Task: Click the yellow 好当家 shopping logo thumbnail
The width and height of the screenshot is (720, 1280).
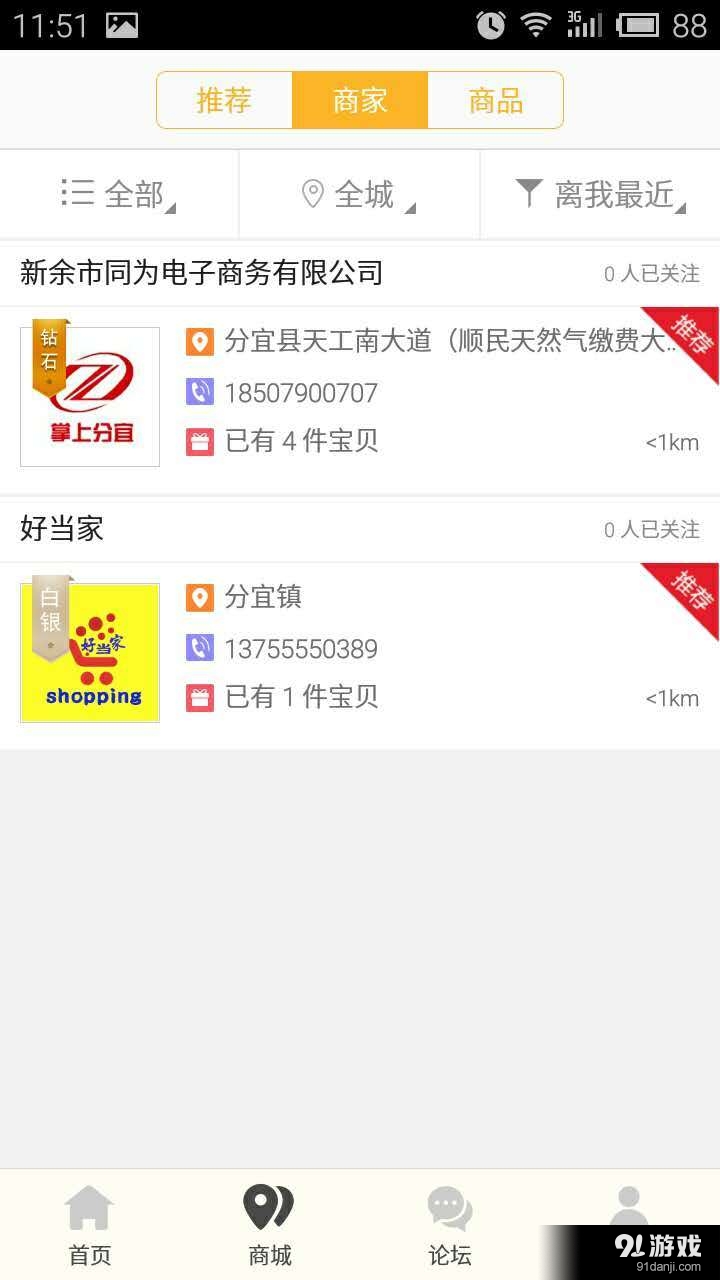Action: pyautogui.click(x=89, y=651)
